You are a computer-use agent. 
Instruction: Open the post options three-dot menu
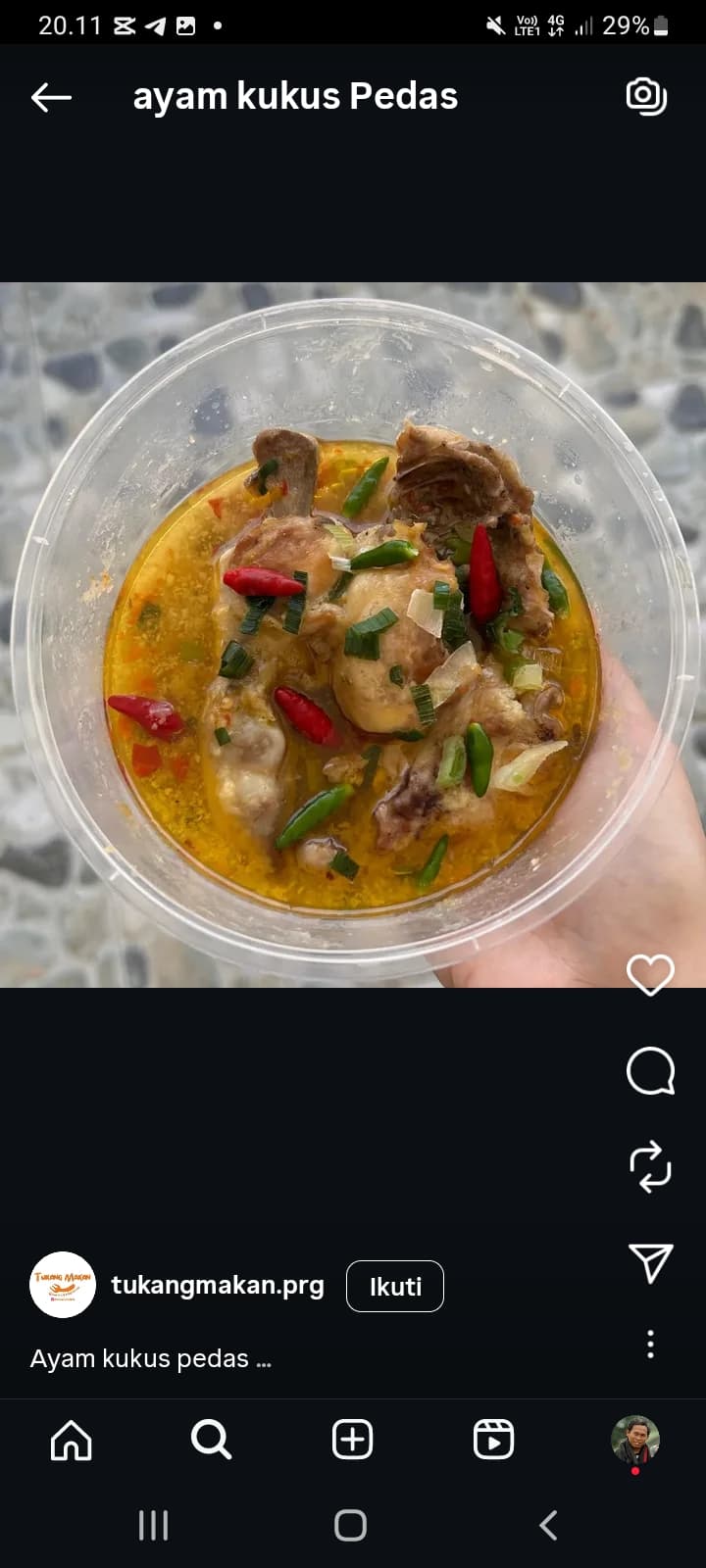(x=648, y=1344)
